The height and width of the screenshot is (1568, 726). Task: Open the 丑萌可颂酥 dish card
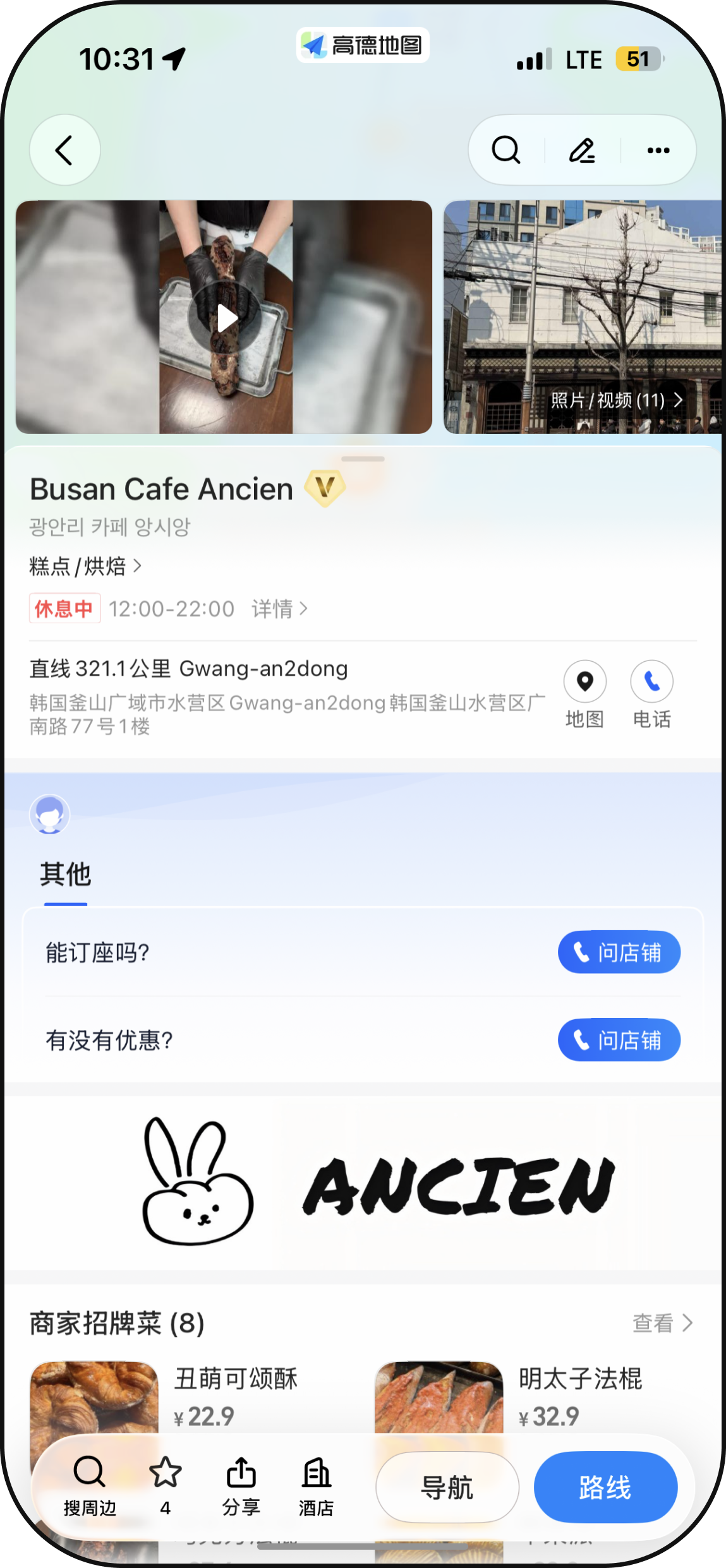(x=190, y=1396)
